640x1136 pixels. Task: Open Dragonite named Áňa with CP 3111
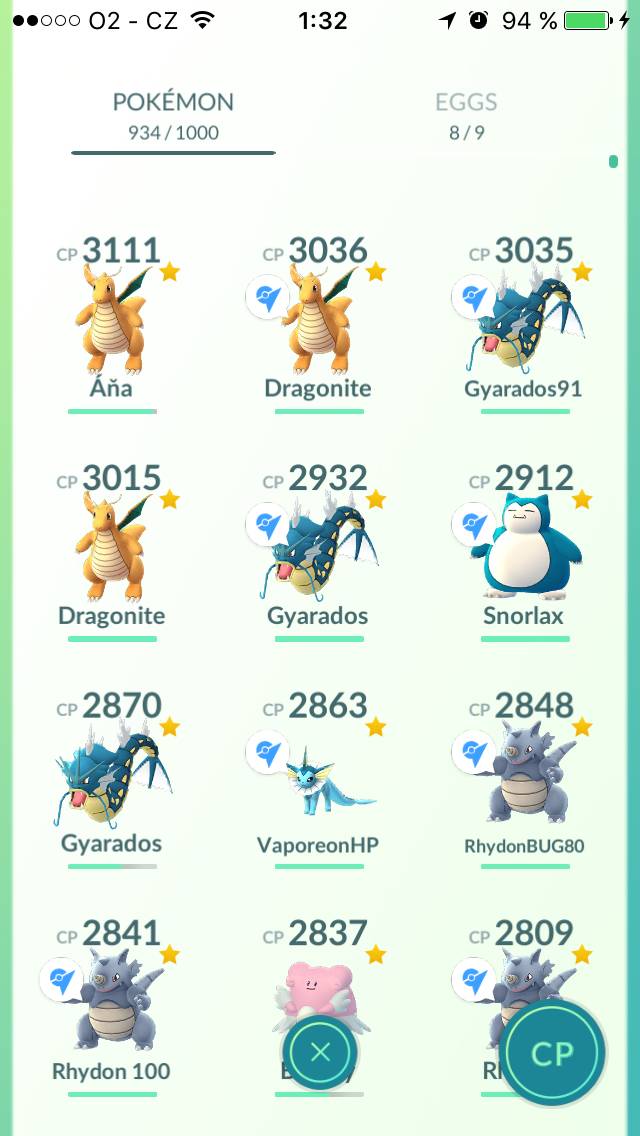click(x=112, y=325)
